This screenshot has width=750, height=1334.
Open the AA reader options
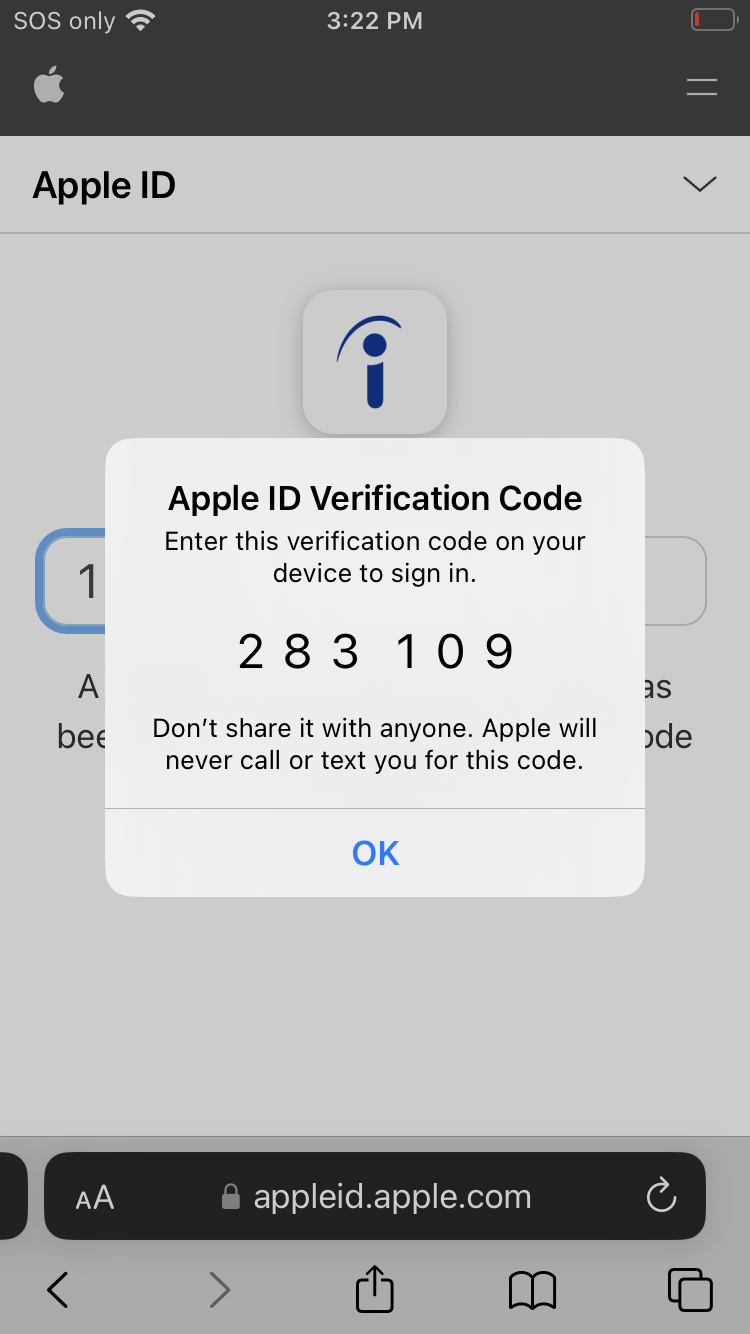pyautogui.click(x=95, y=1197)
